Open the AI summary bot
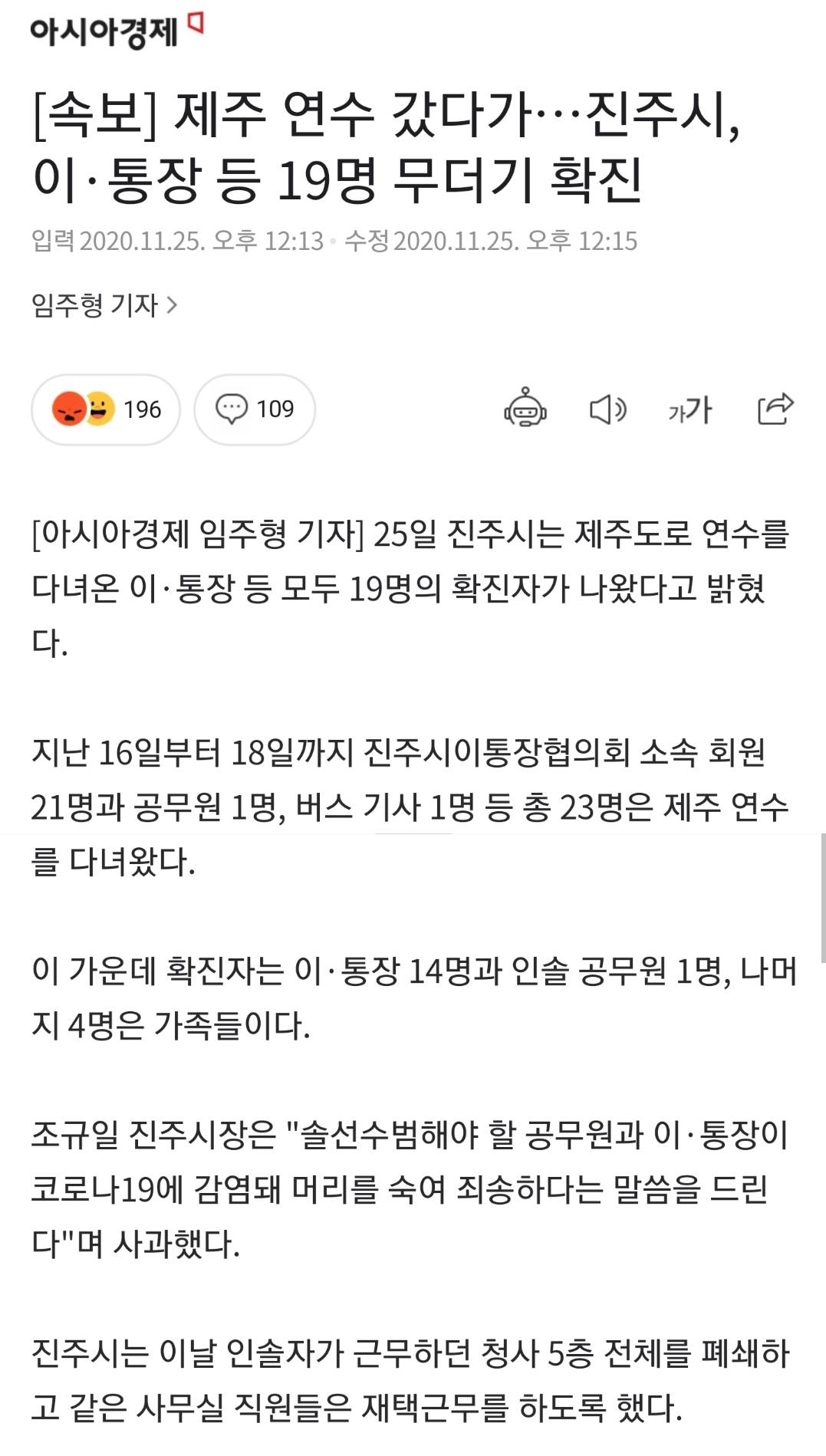Screen dimensions: 826x1456 [525, 408]
